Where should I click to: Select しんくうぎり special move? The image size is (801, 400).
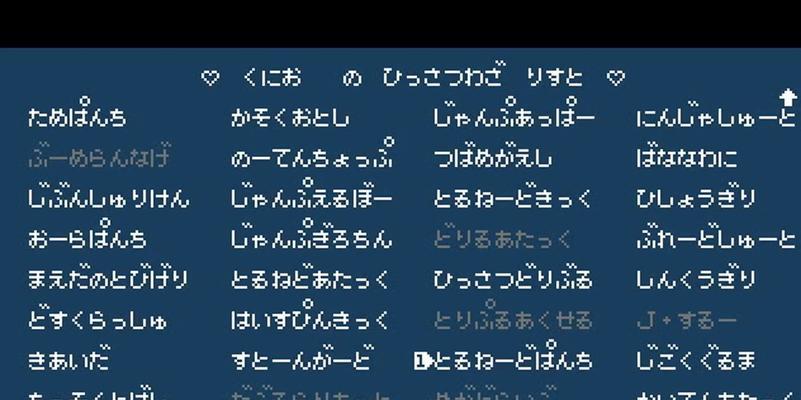[695, 279]
